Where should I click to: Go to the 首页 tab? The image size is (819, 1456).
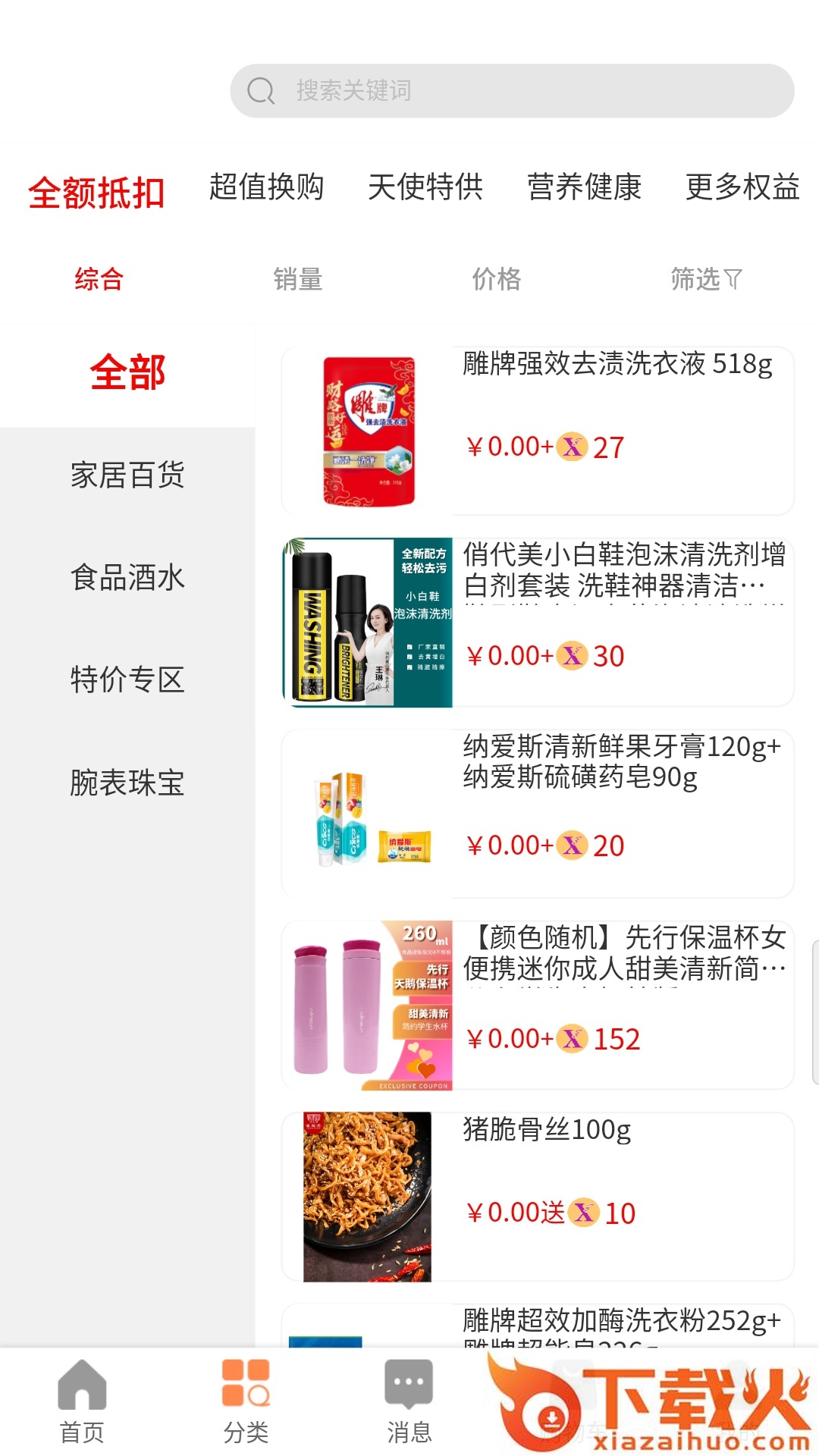click(82, 1401)
